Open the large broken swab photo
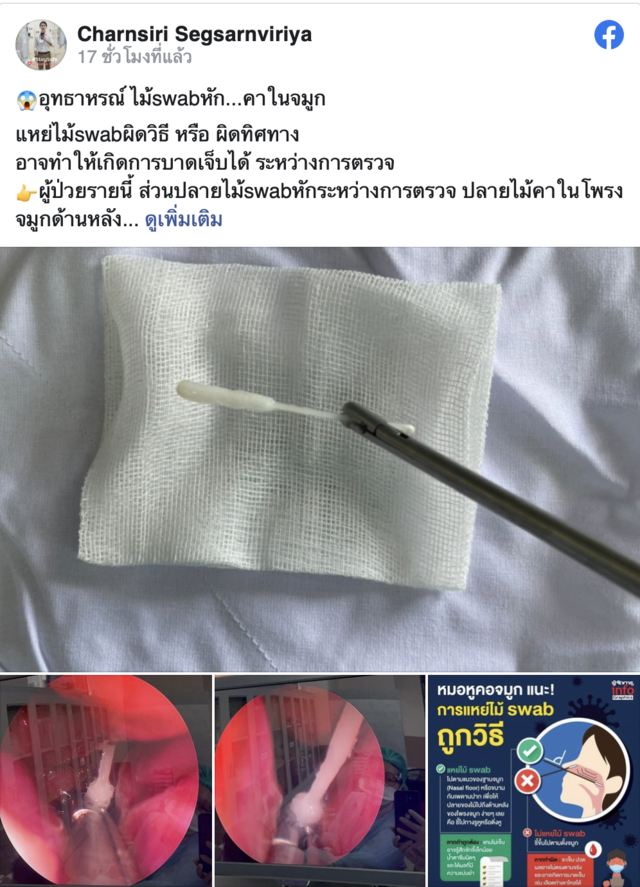 (x=320, y=459)
